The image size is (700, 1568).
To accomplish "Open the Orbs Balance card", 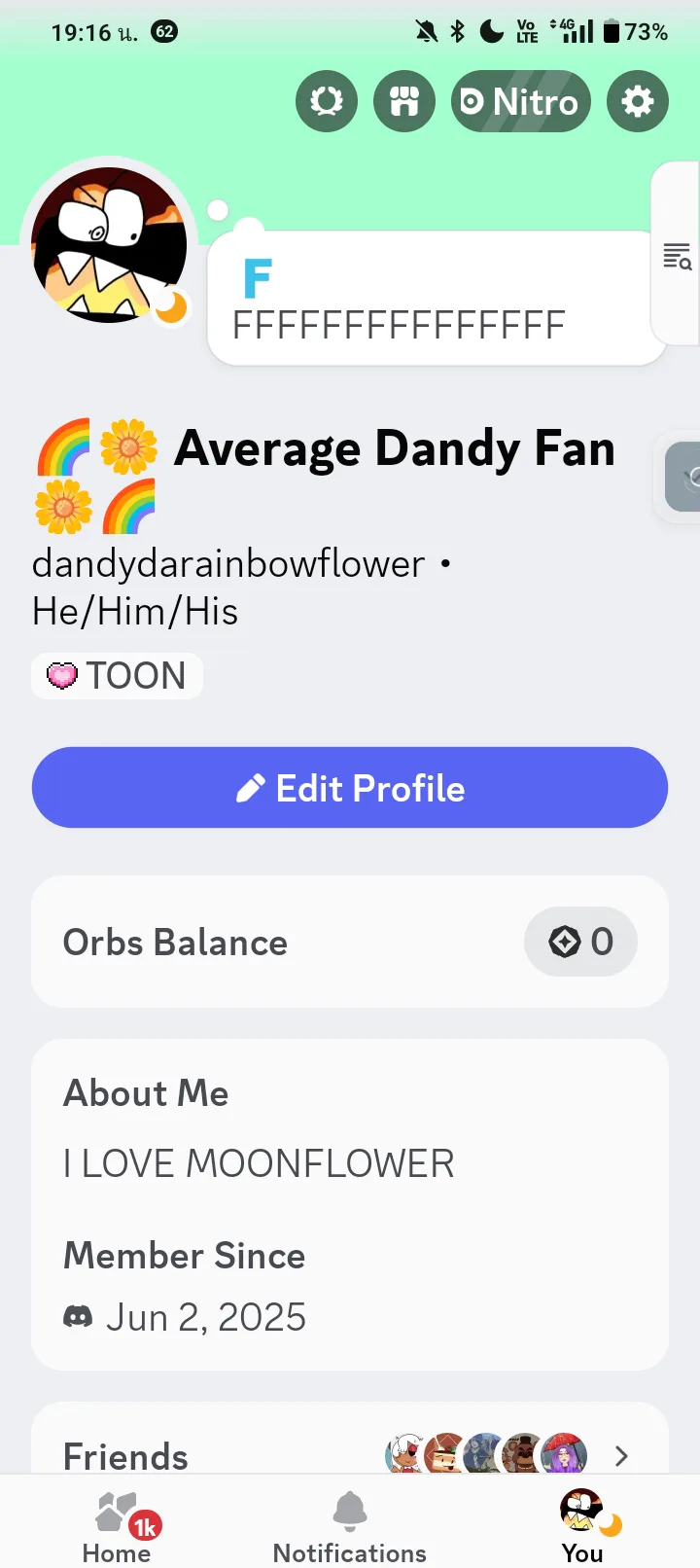I will pyautogui.click(x=350, y=942).
